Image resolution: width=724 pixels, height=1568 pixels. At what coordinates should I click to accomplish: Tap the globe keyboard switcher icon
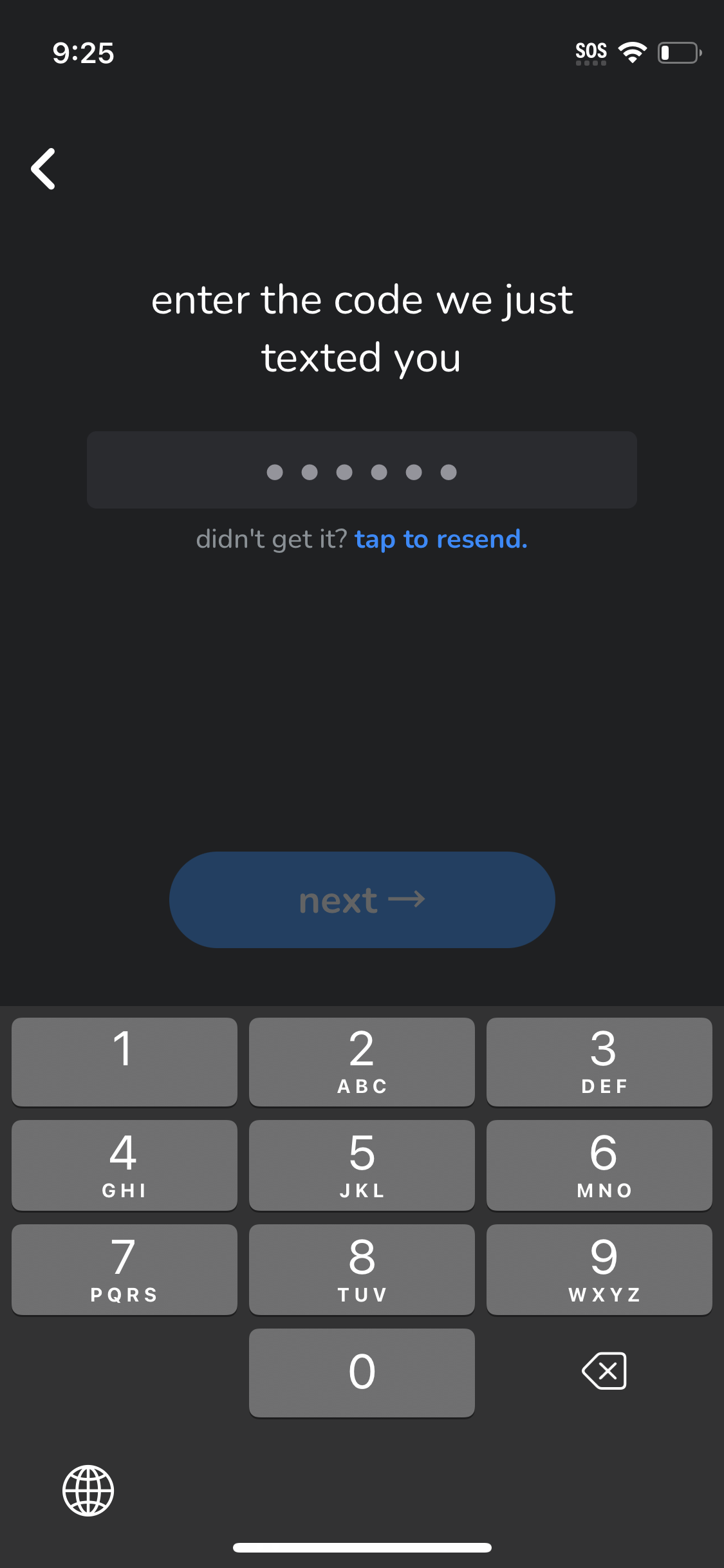pyautogui.click(x=87, y=1491)
